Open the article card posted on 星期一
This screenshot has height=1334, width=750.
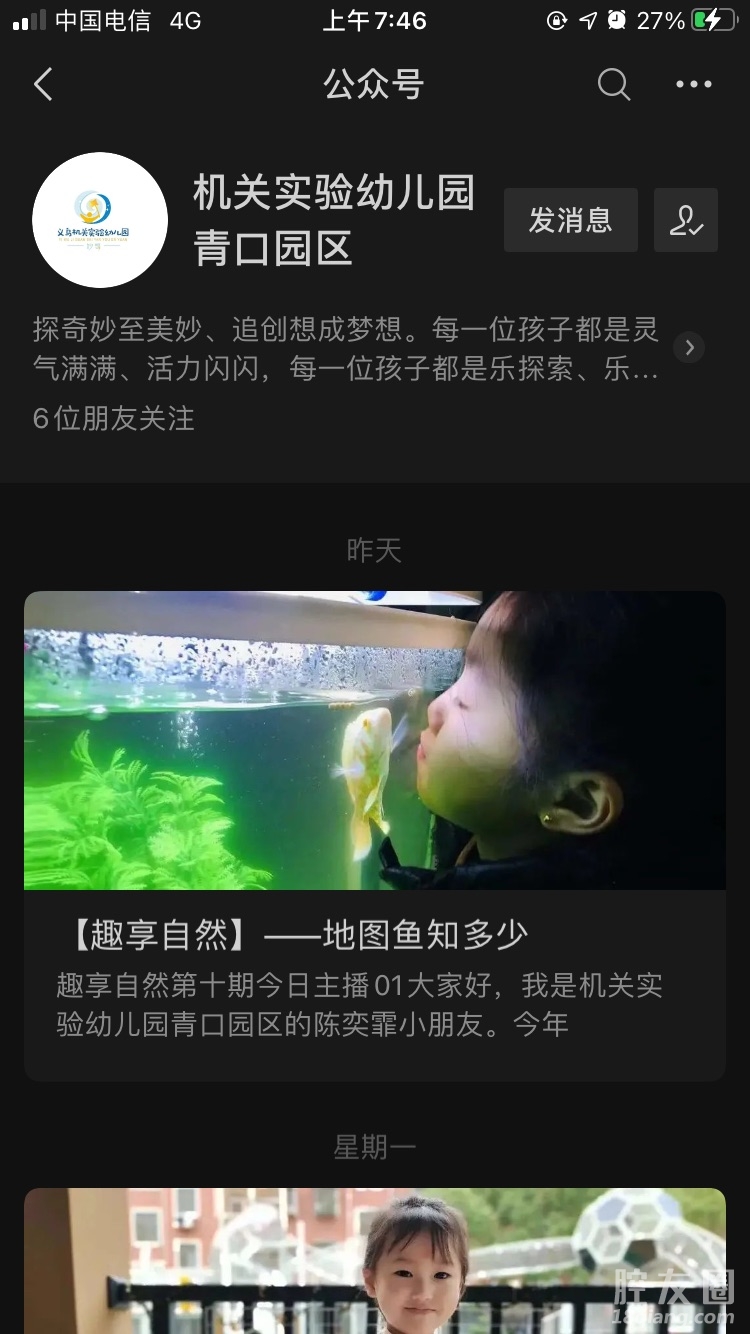[375, 1260]
